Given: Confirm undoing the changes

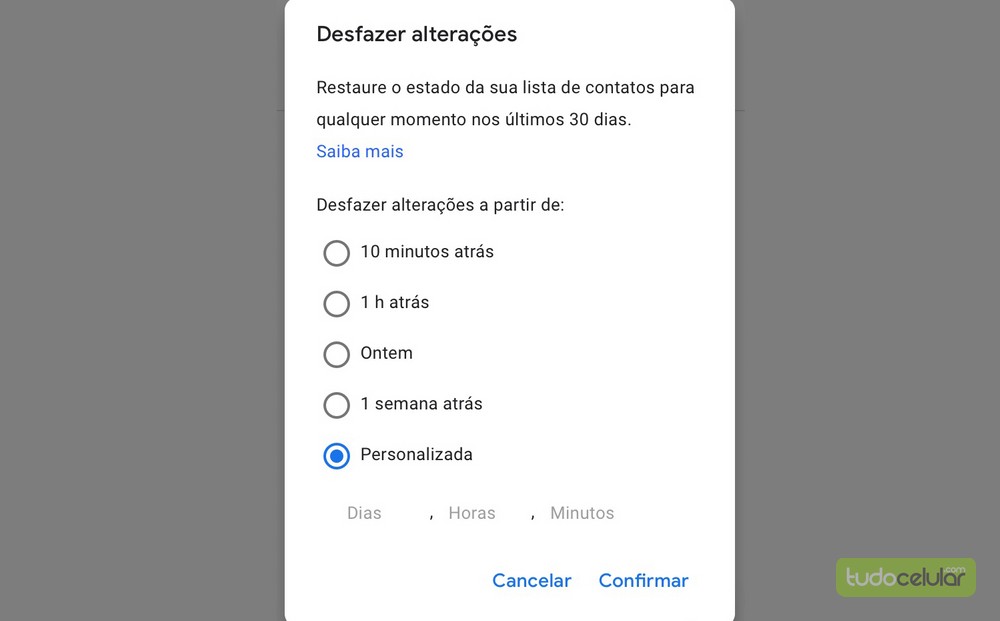Looking at the screenshot, I should click(x=643, y=581).
